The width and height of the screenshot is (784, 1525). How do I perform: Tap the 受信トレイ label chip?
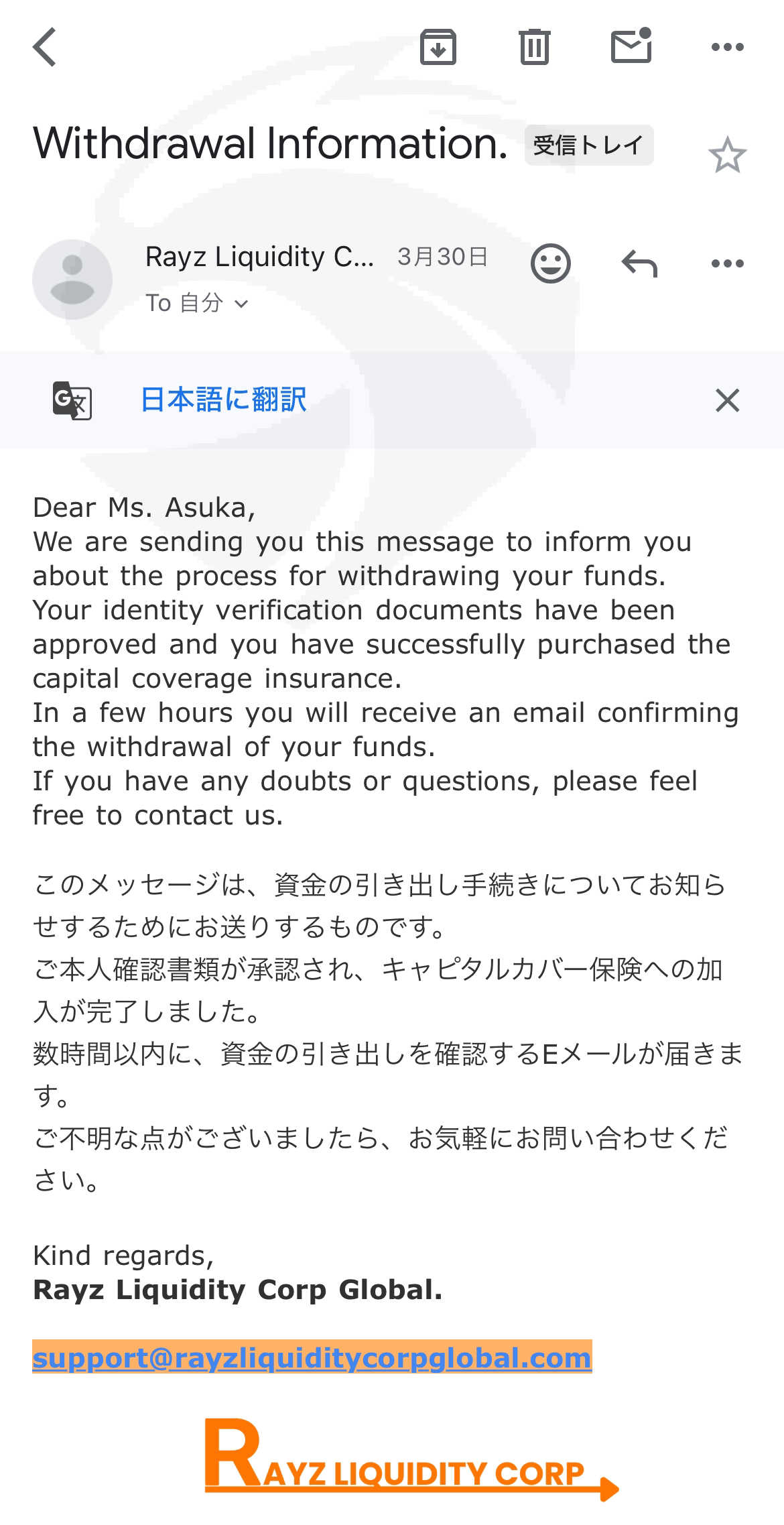pyautogui.click(x=588, y=145)
